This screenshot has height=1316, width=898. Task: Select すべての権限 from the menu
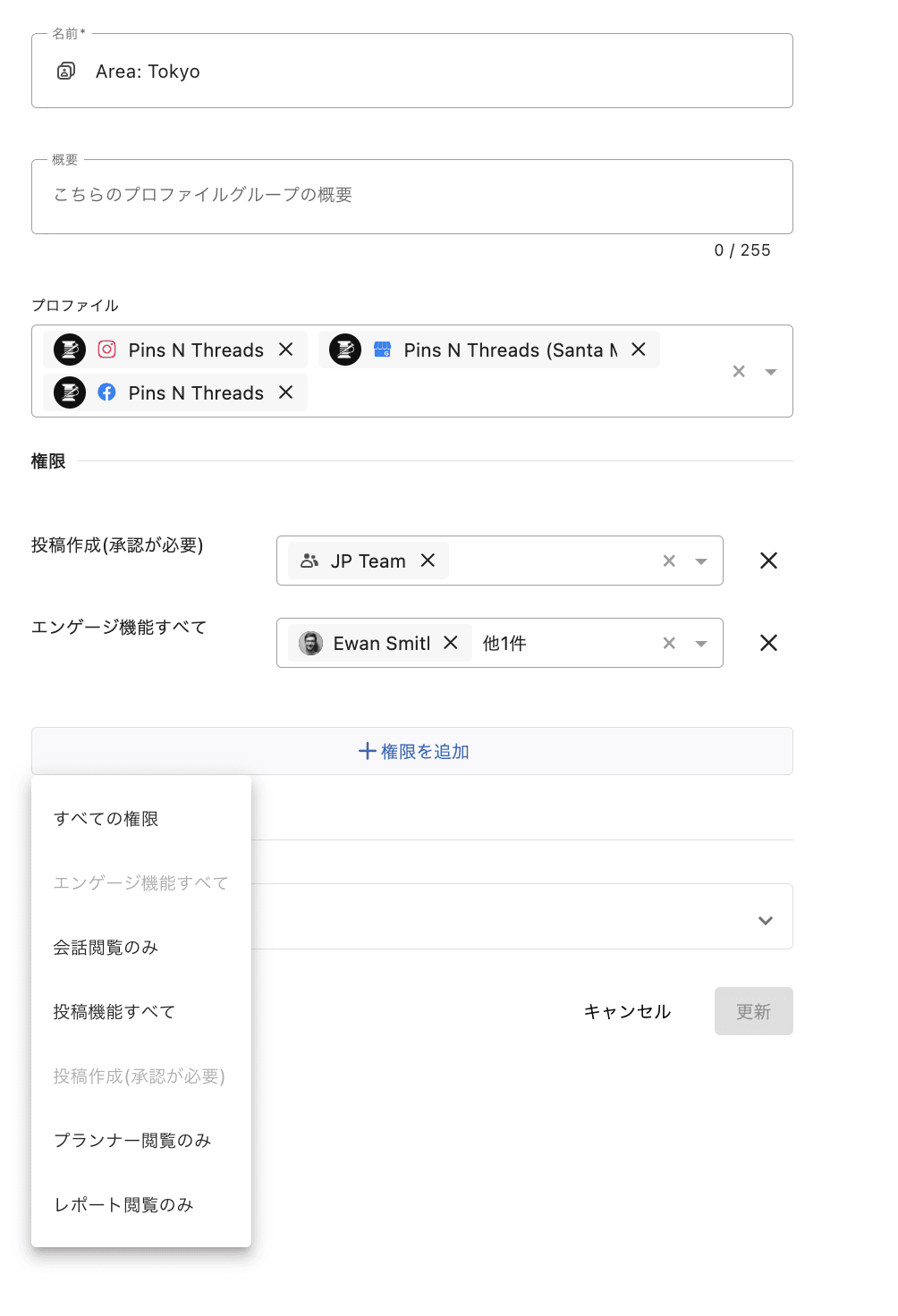[x=106, y=819]
